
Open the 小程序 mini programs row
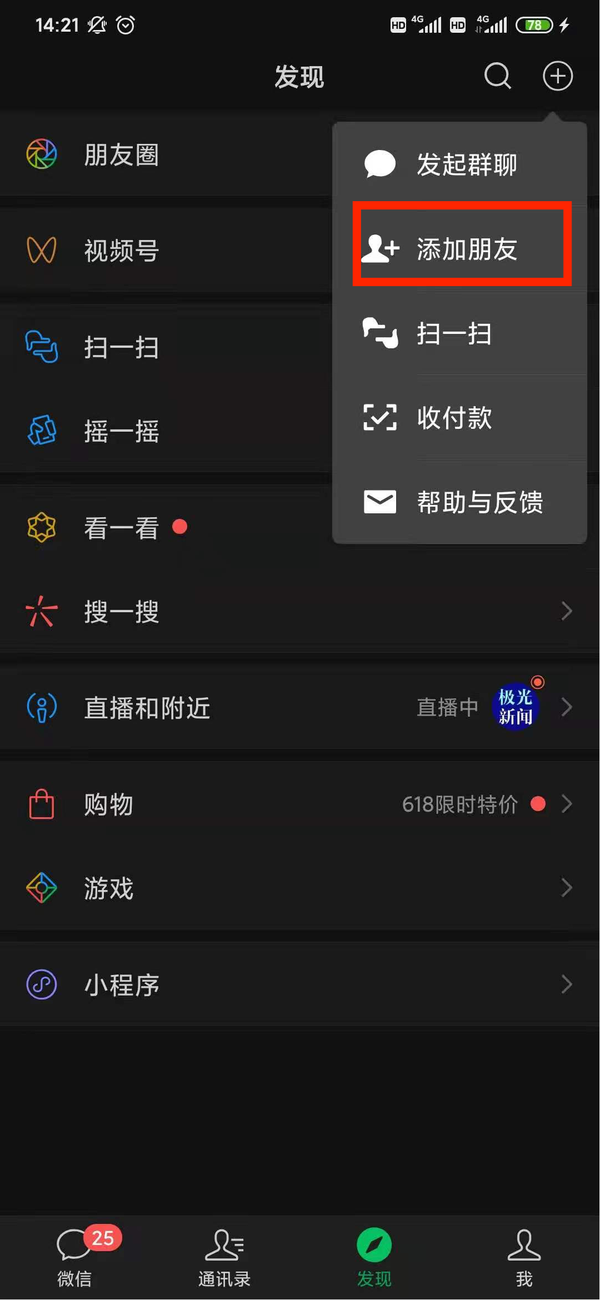[x=300, y=985]
